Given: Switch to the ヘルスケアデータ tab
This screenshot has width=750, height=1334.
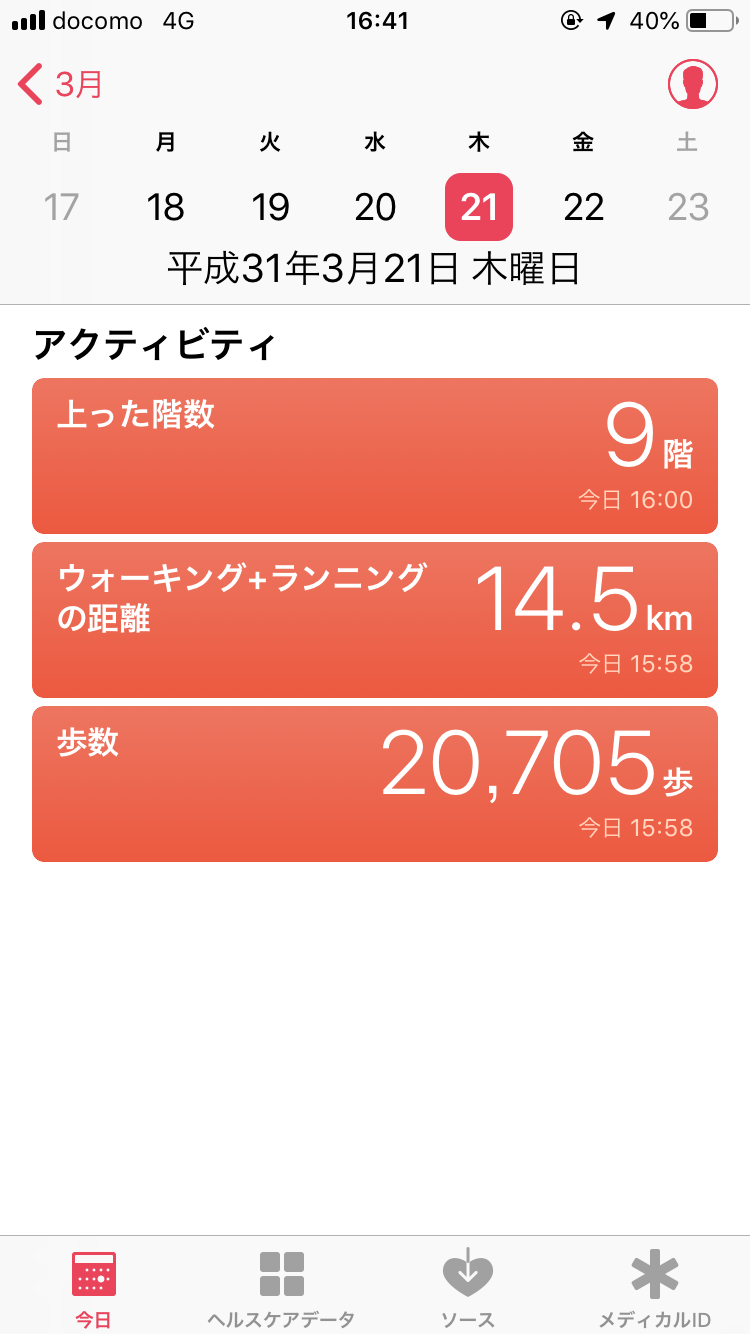Looking at the screenshot, I should [281, 1288].
